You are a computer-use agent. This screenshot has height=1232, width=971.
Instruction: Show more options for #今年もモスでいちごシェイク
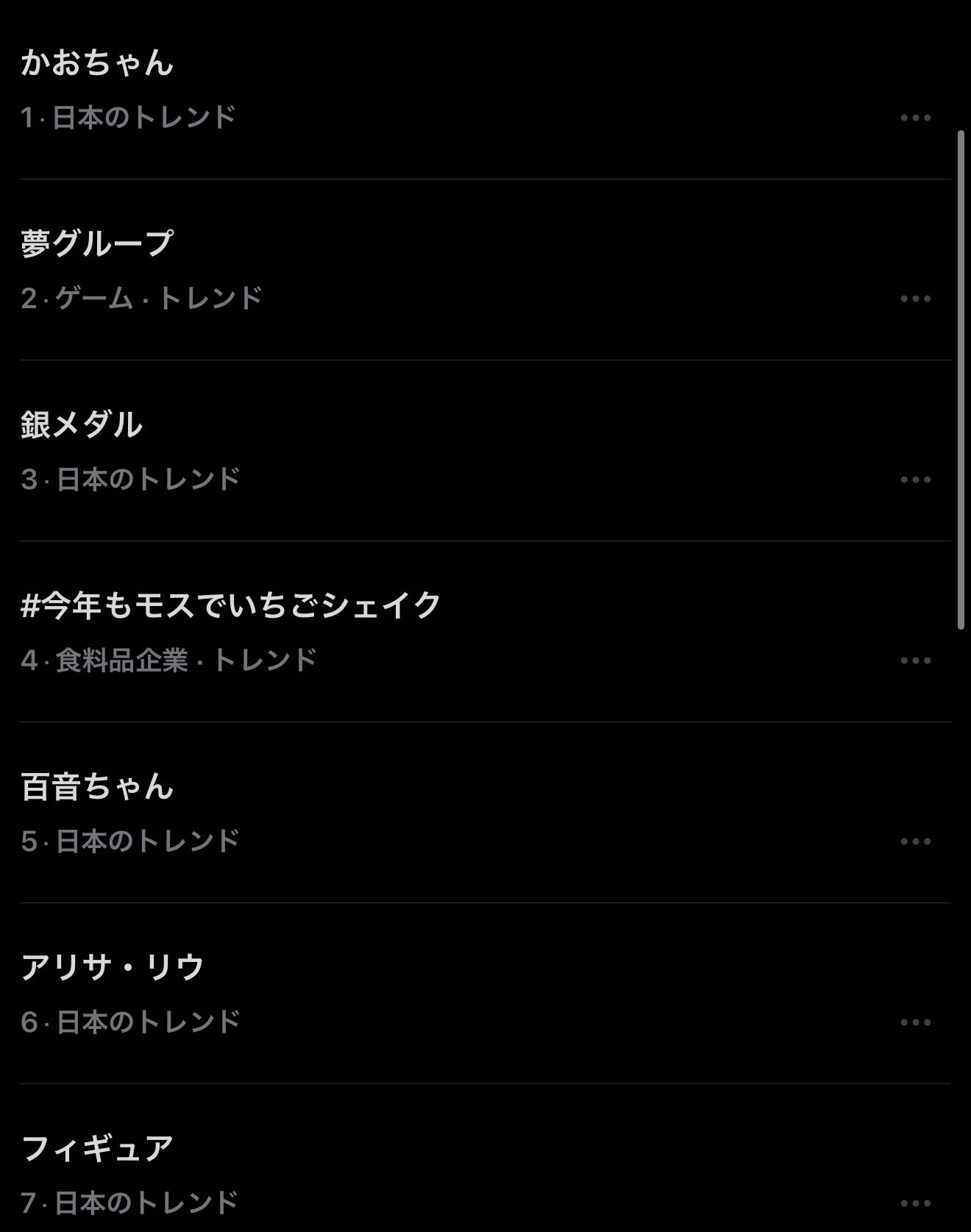(915, 660)
